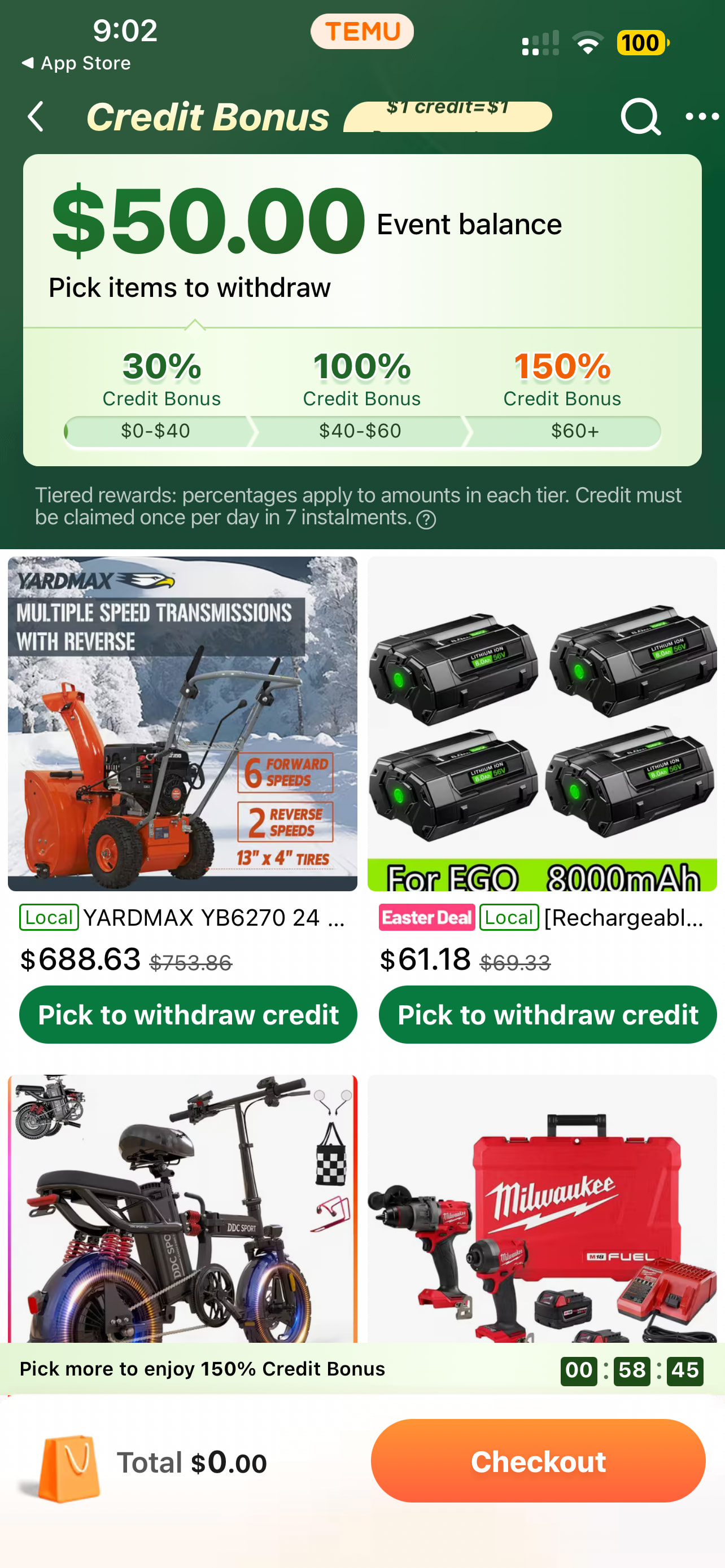This screenshot has height=1568, width=725.
Task: Return to the App Store
Action: point(76,63)
